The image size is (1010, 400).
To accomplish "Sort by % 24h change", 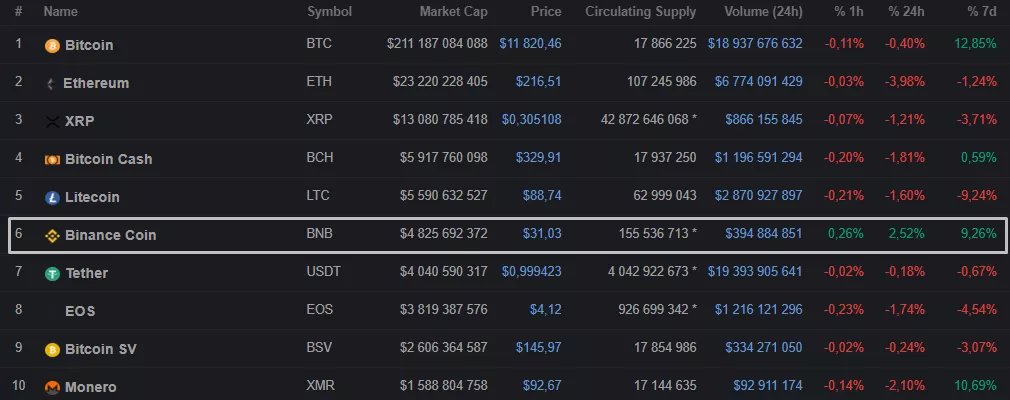I will [908, 12].
